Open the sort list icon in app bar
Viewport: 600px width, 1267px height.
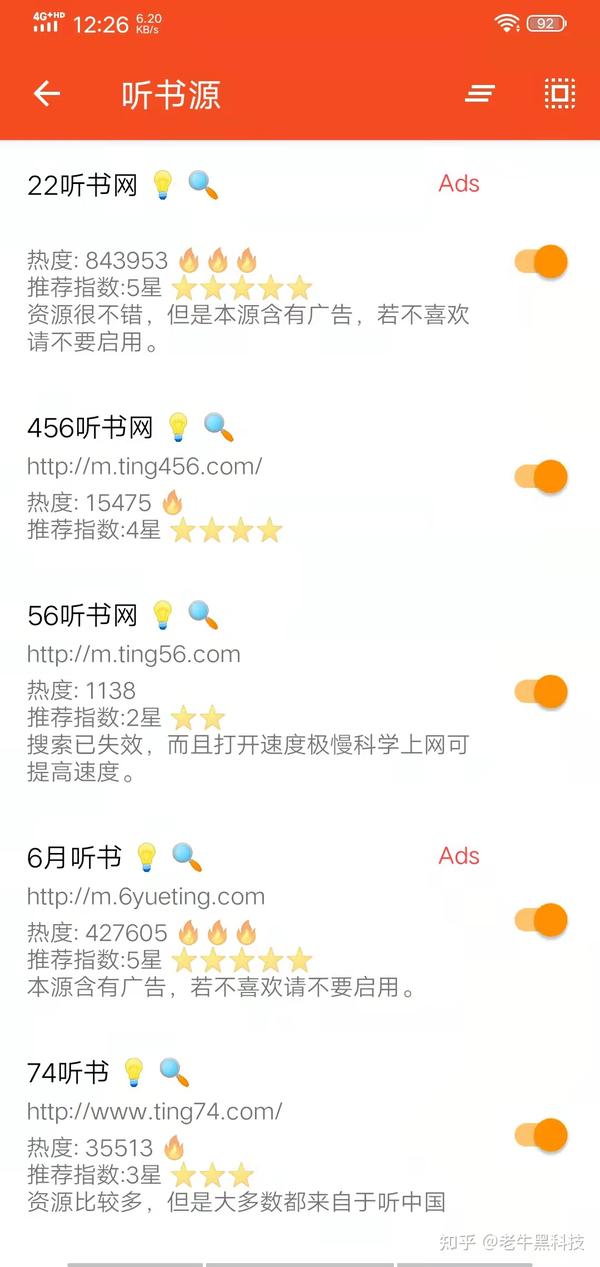(x=480, y=94)
